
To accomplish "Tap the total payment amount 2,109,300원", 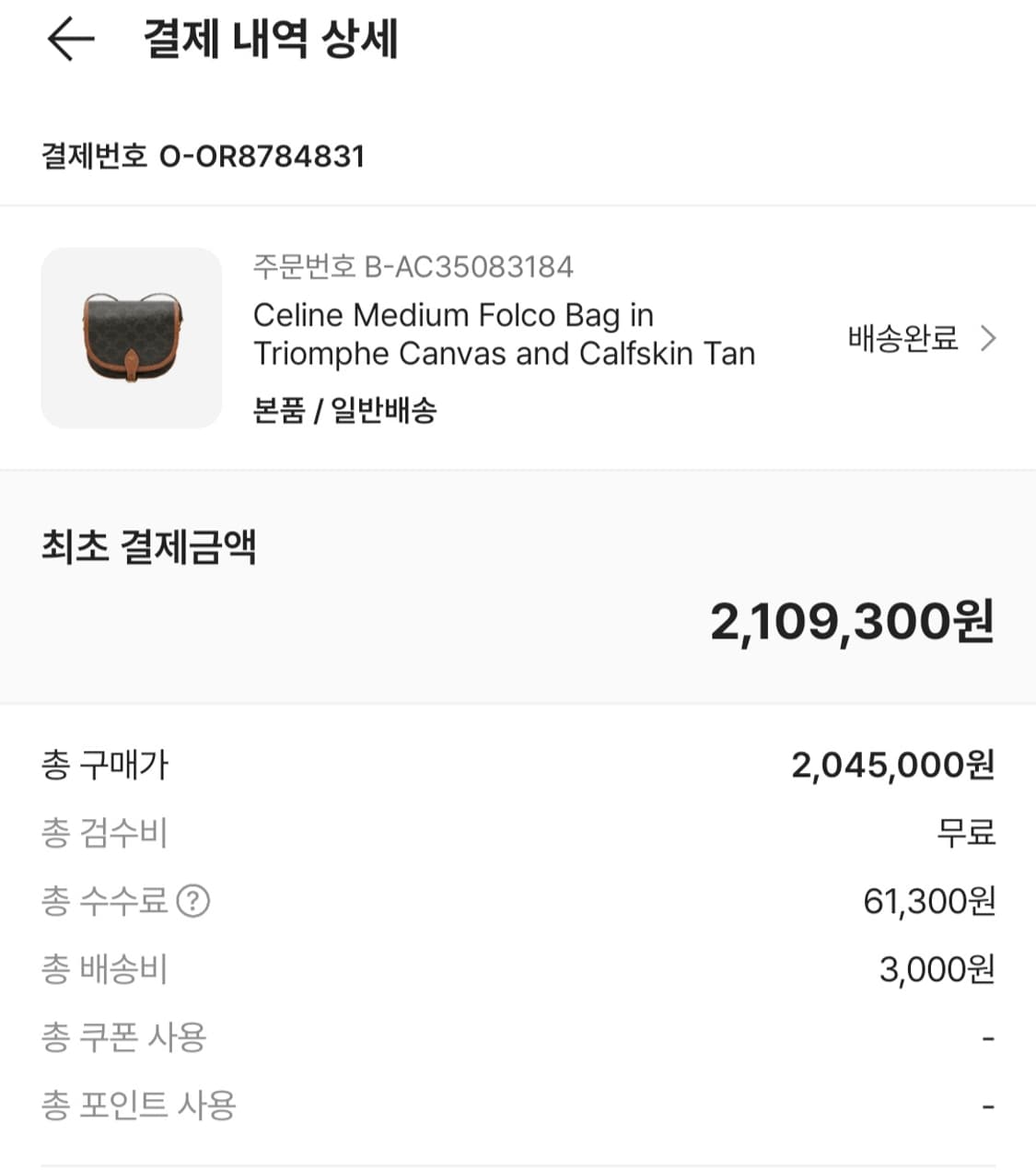I will [850, 623].
